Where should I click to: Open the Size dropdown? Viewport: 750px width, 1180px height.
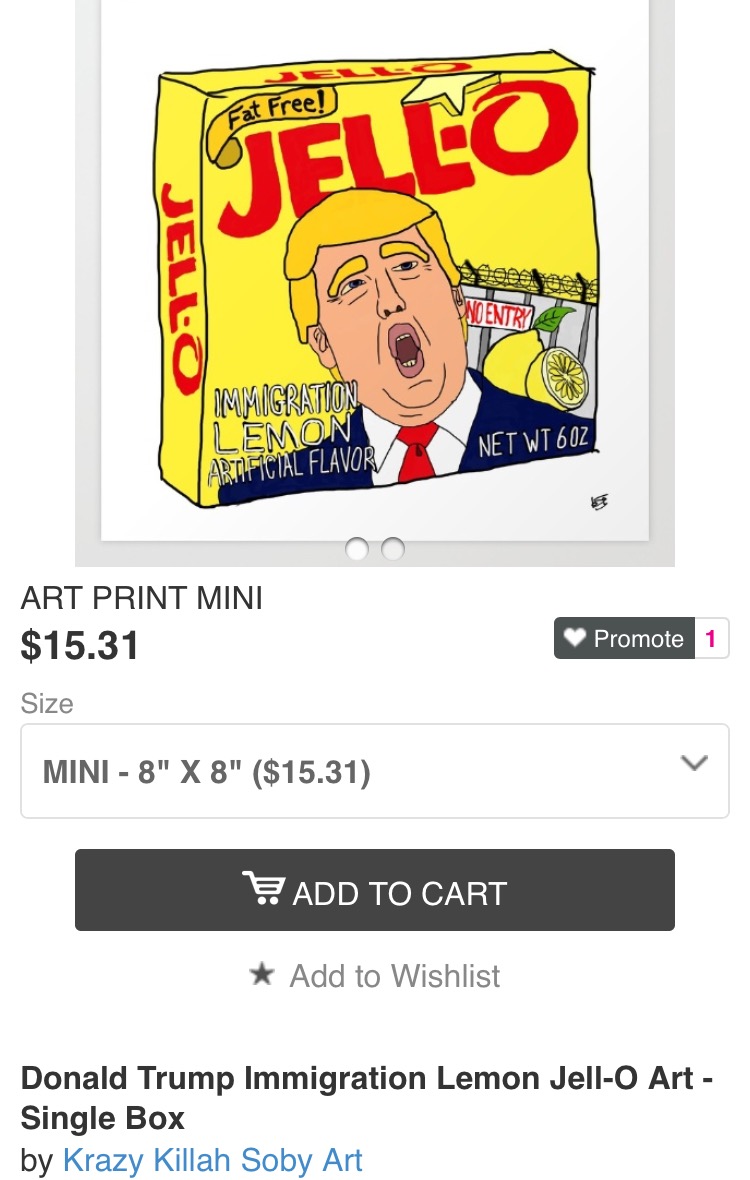coord(374,771)
